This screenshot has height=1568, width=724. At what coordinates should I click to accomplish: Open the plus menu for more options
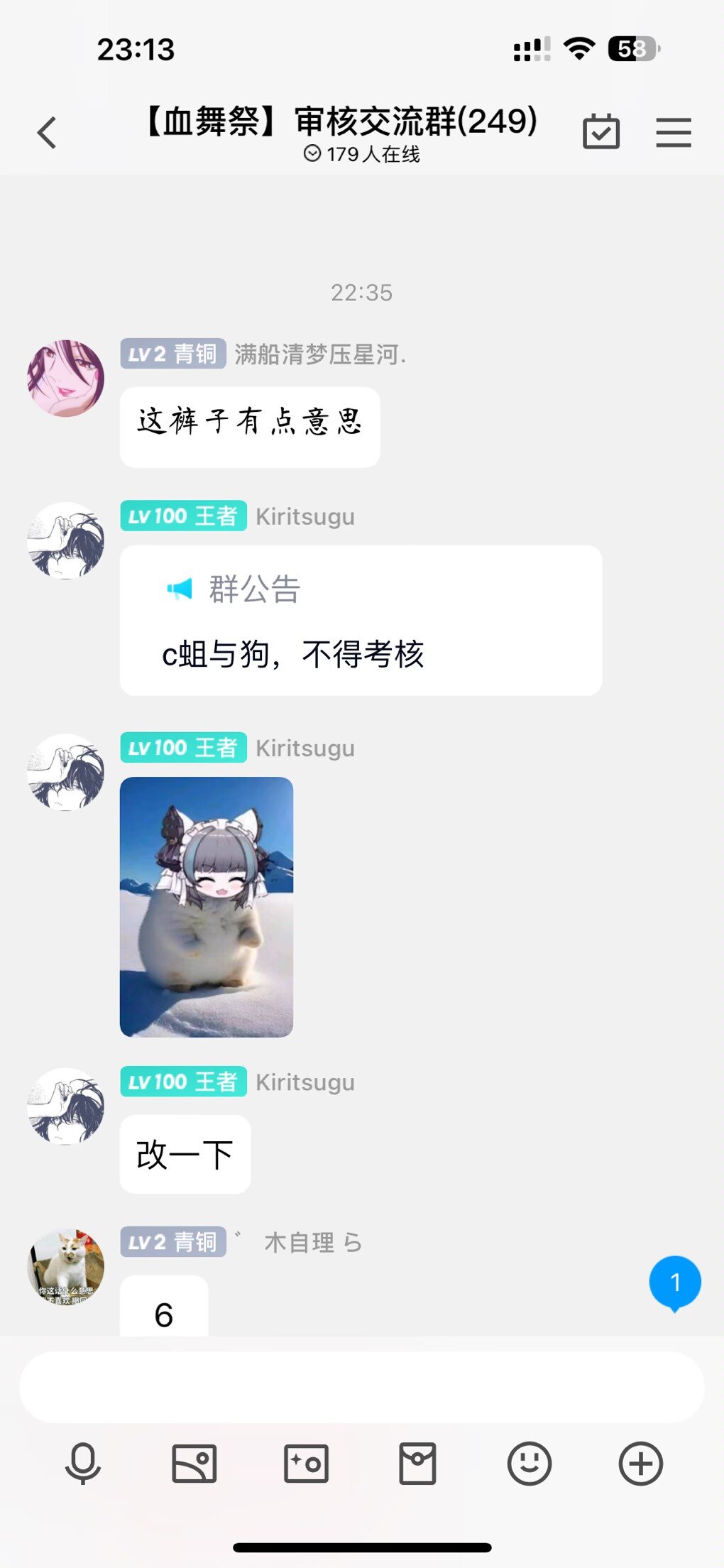click(640, 1464)
